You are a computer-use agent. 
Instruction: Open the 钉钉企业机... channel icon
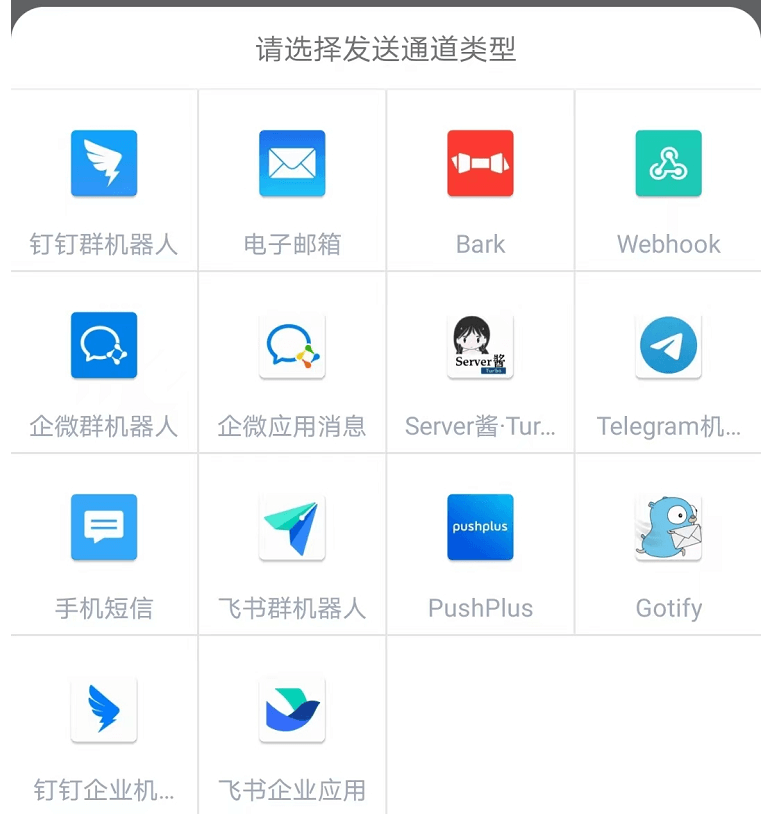(x=104, y=708)
